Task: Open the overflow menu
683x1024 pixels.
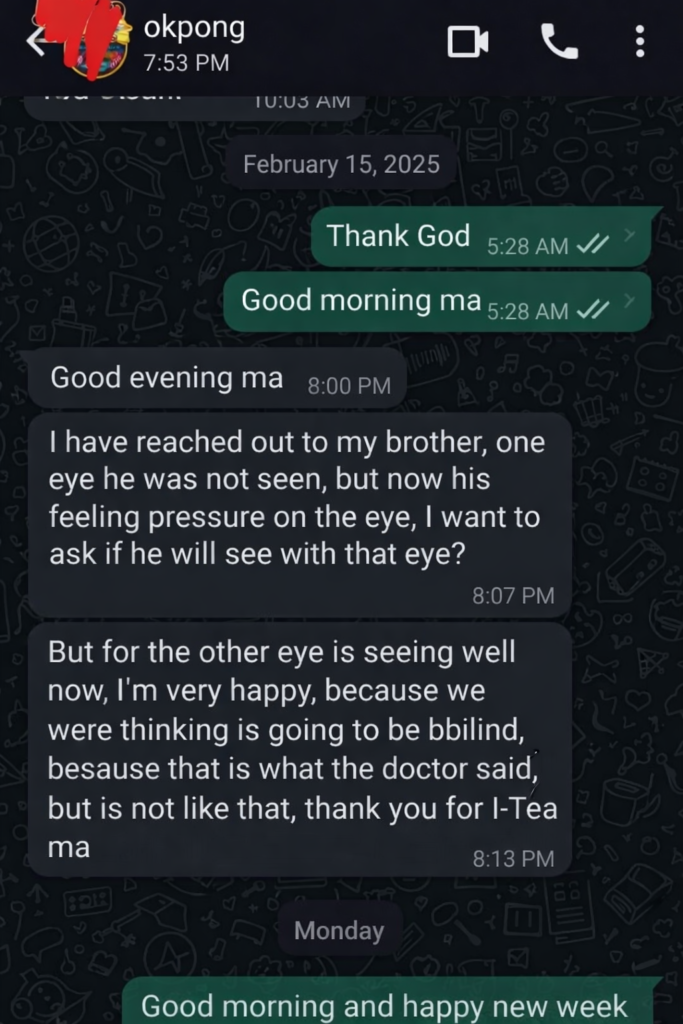Action: (x=640, y=42)
